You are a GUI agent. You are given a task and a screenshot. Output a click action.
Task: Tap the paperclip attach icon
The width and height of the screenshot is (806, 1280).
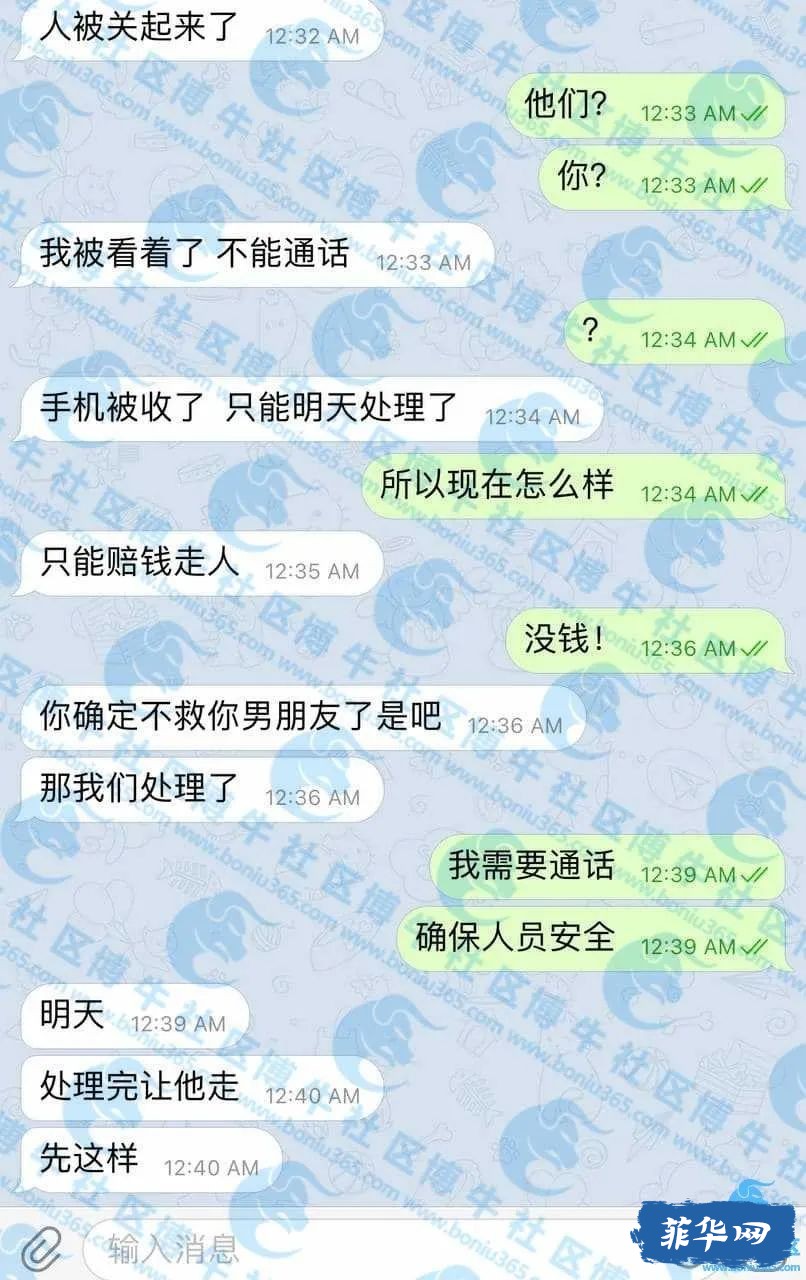(x=40, y=1247)
